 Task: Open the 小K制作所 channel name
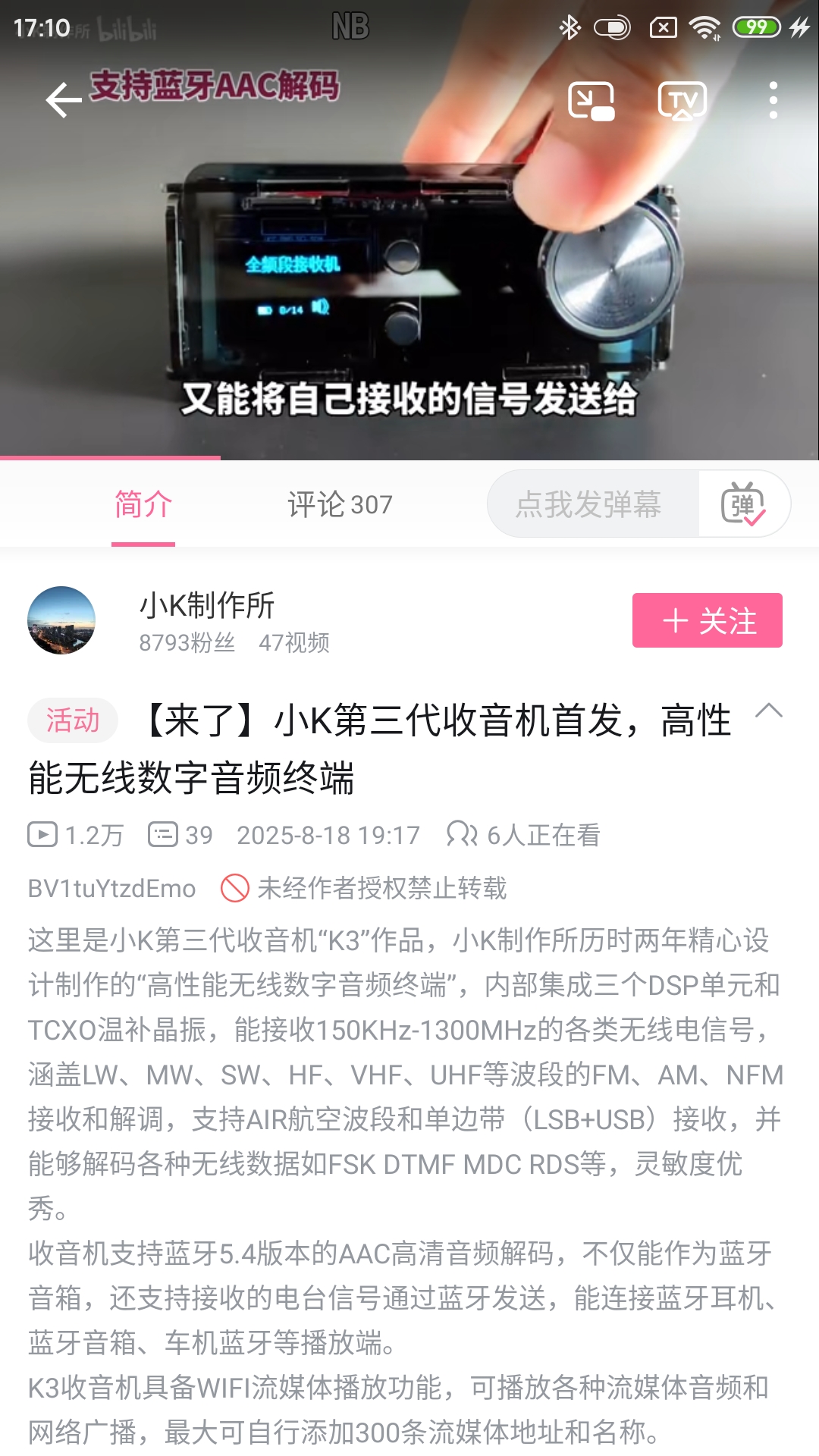[x=206, y=605]
